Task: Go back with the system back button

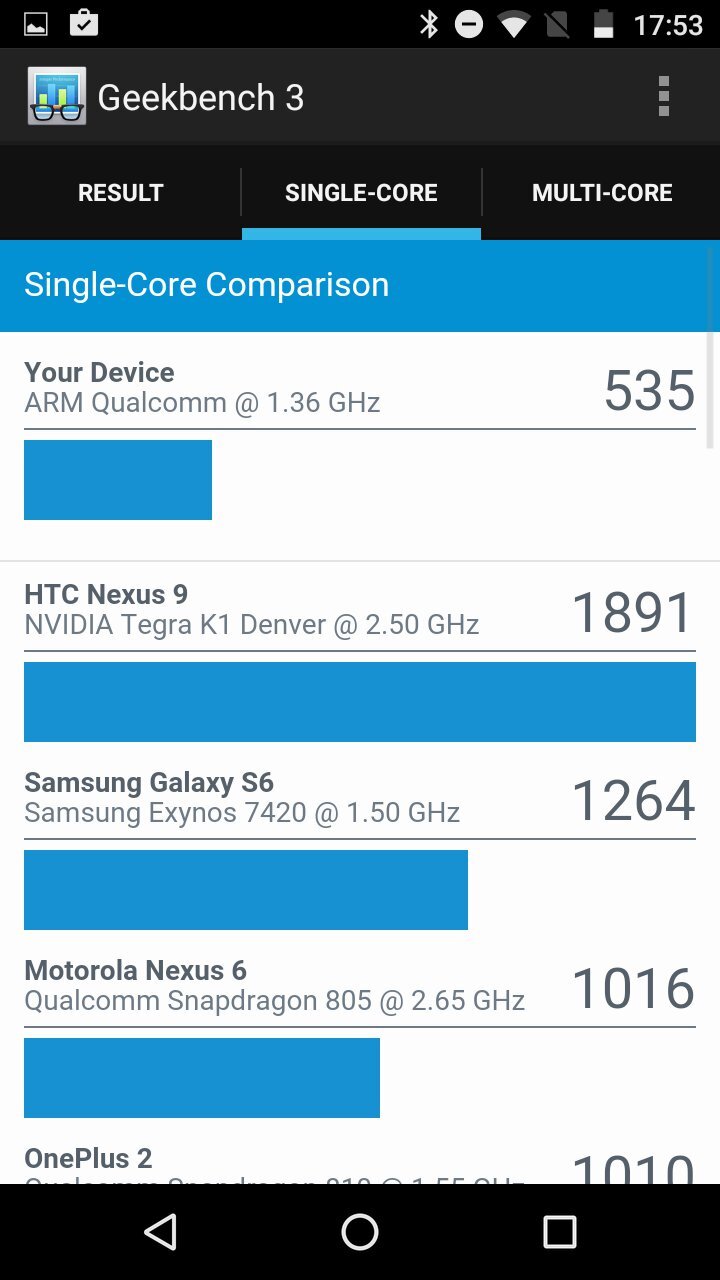Action: coord(160,1232)
